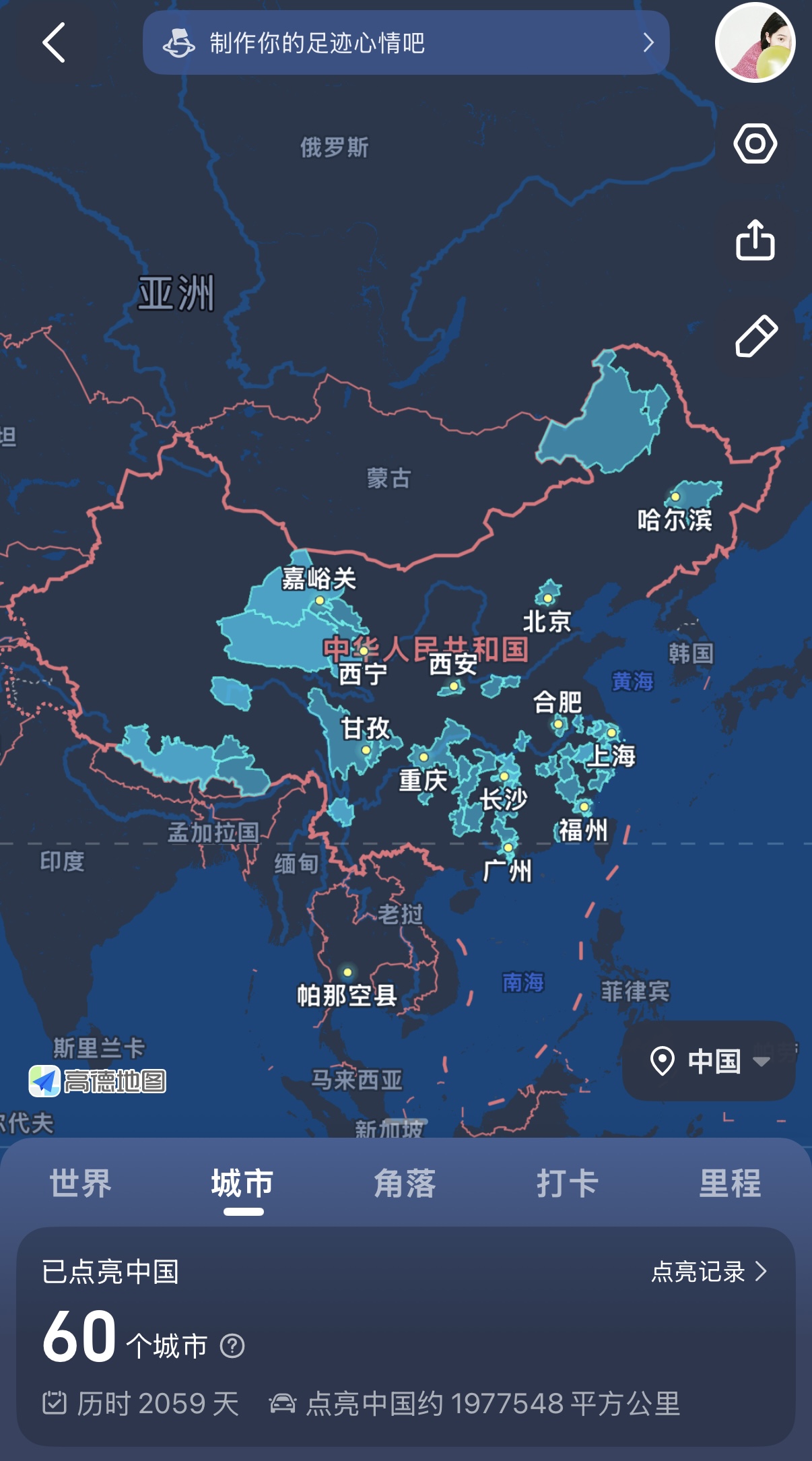
Task: View 点亮记录 history
Action: [709, 1271]
